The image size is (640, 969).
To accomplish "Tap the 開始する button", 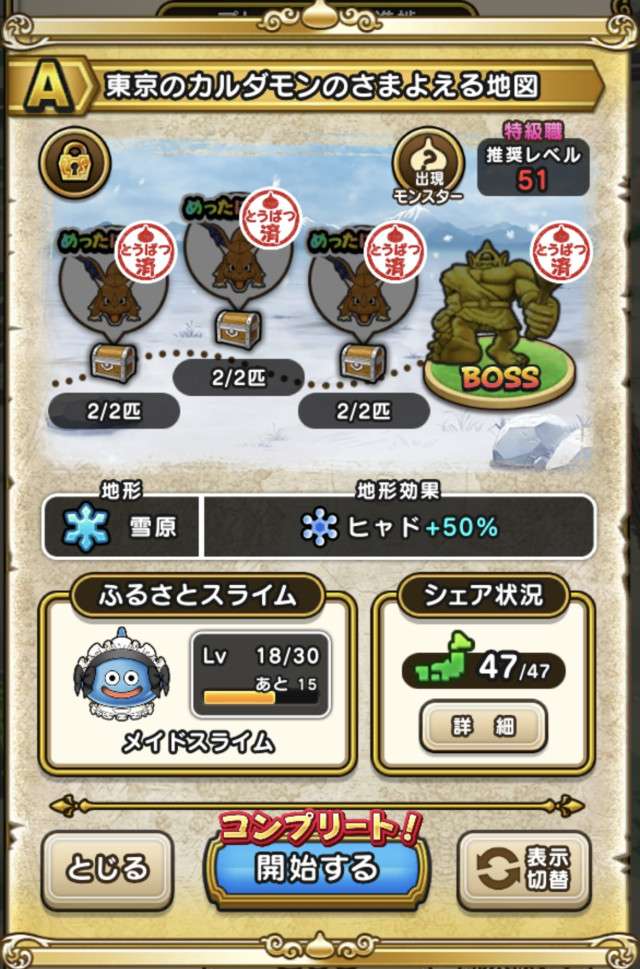I will tap(317, 867).
